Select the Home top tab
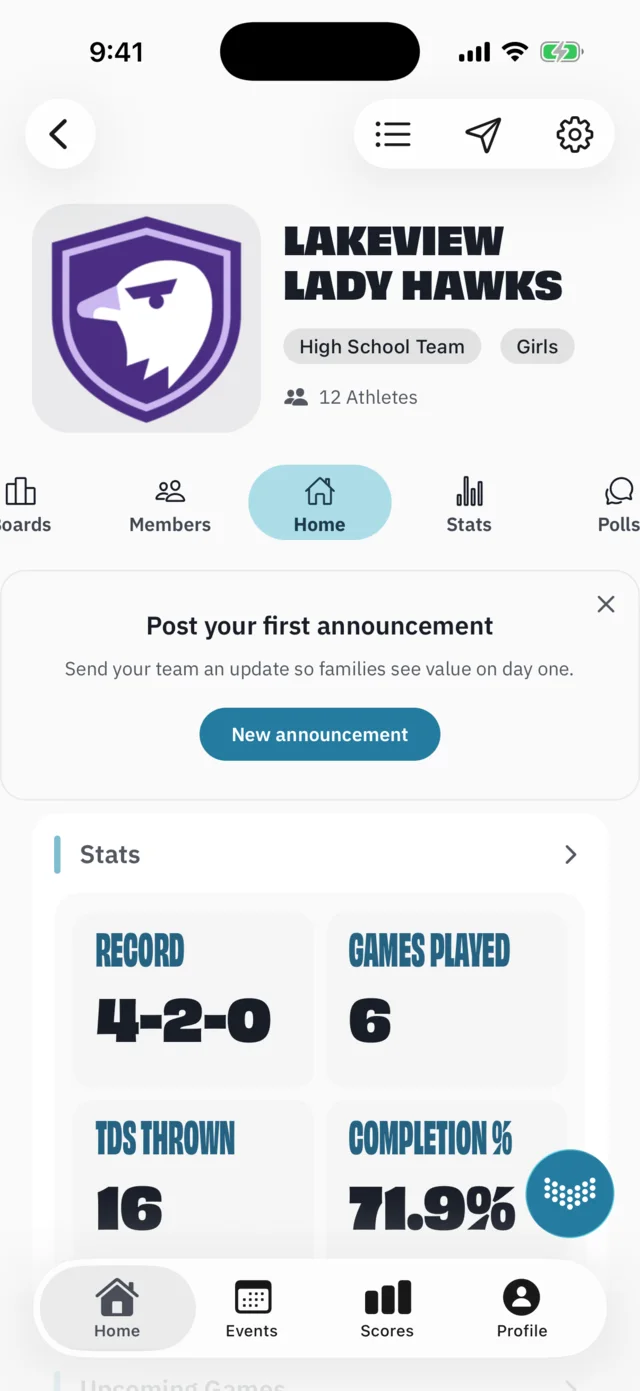 [320, 503]
